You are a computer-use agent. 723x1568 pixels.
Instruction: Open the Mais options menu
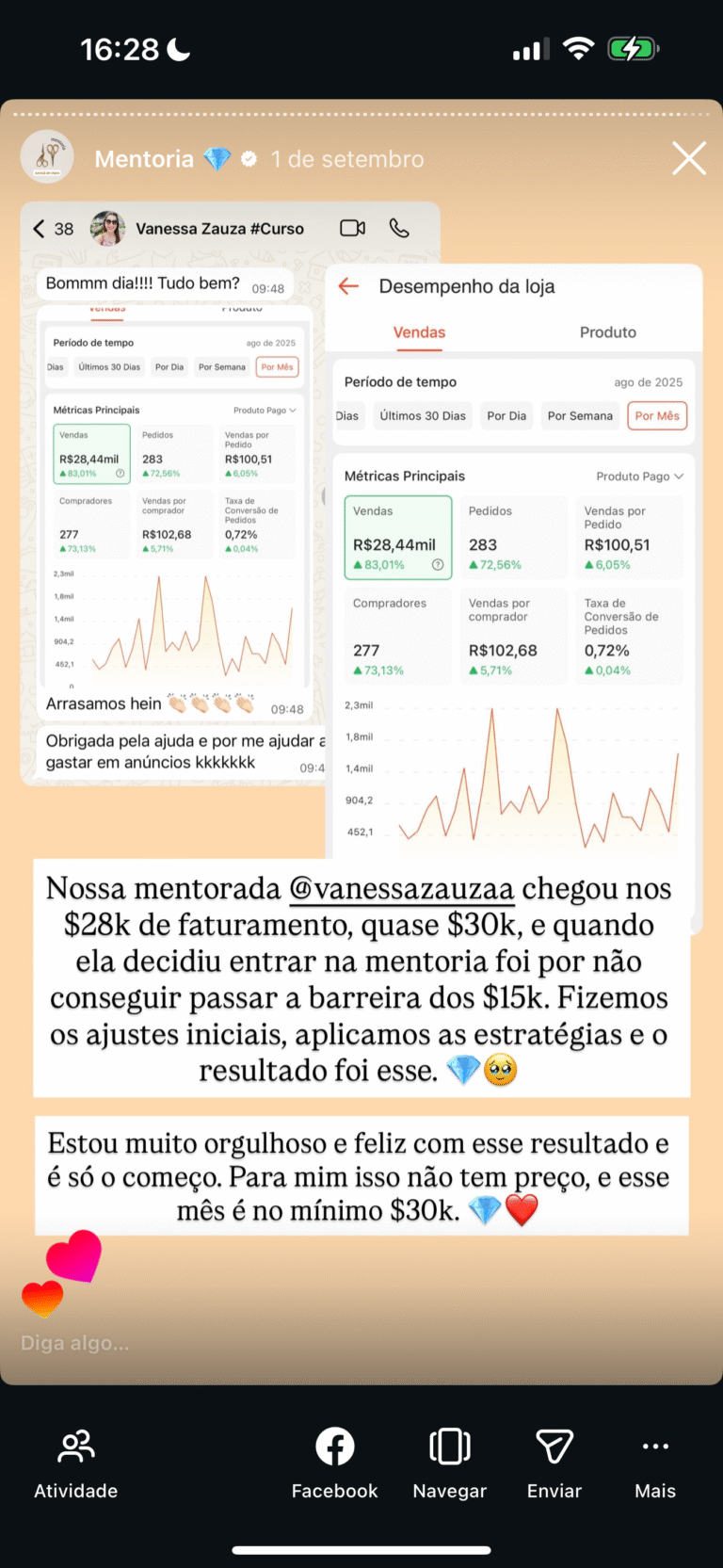click(x=654, y=1463)
